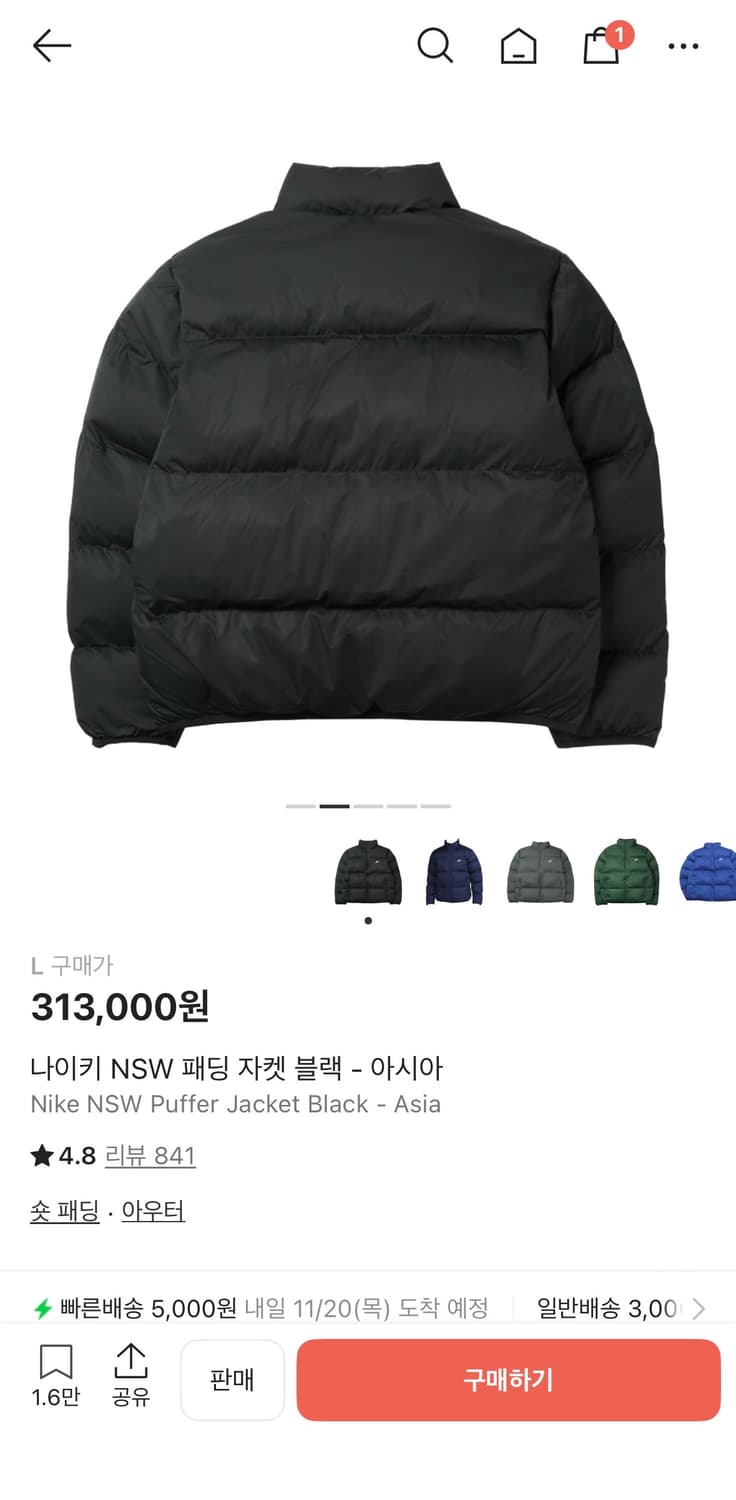View the 841 reviews link
Viewport: 736px width, 1500px height.
[x=149, y=1155]
